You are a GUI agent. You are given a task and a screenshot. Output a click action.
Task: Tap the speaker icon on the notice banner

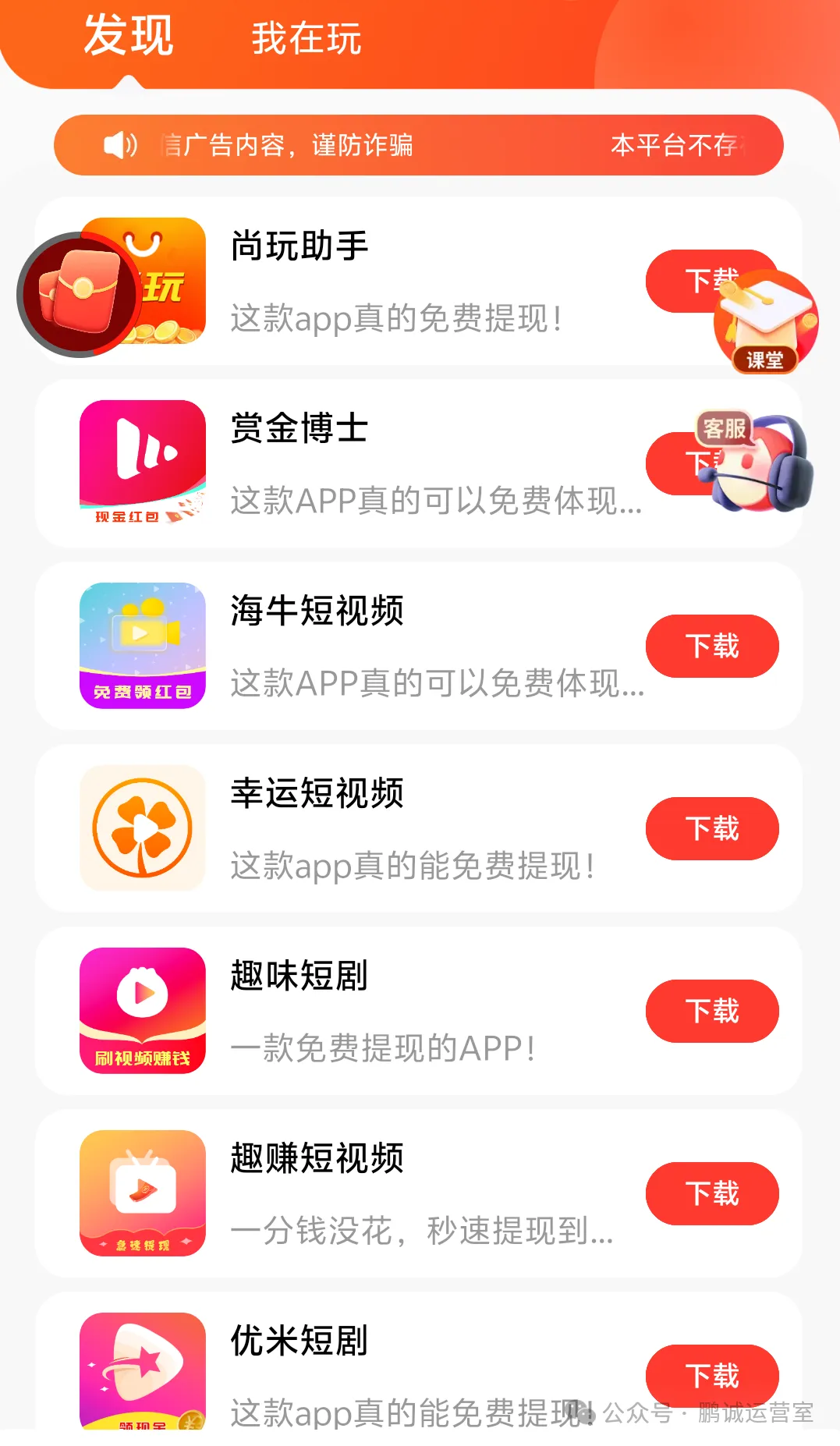[x=119, y=144]
